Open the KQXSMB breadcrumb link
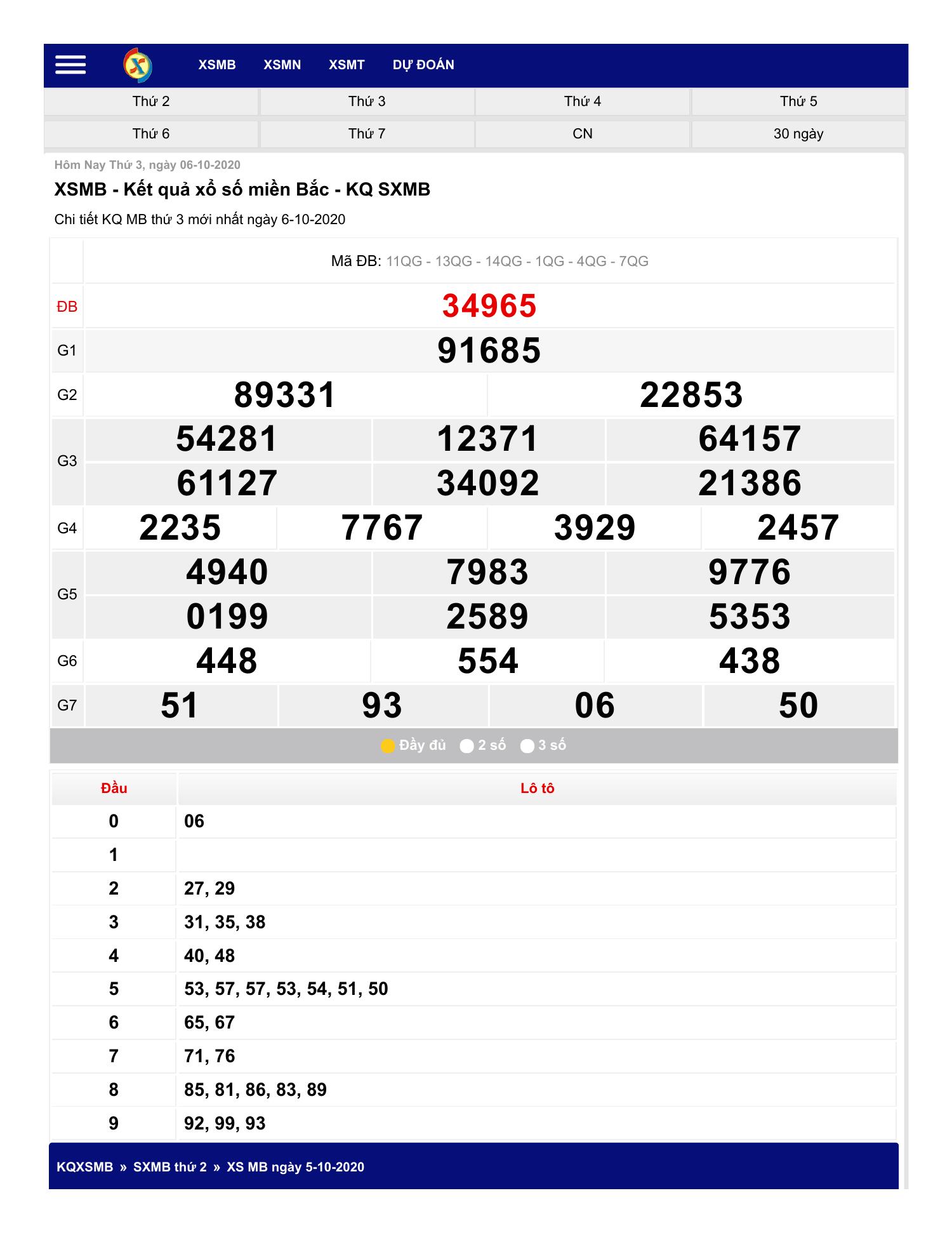 click(84, 1167)
